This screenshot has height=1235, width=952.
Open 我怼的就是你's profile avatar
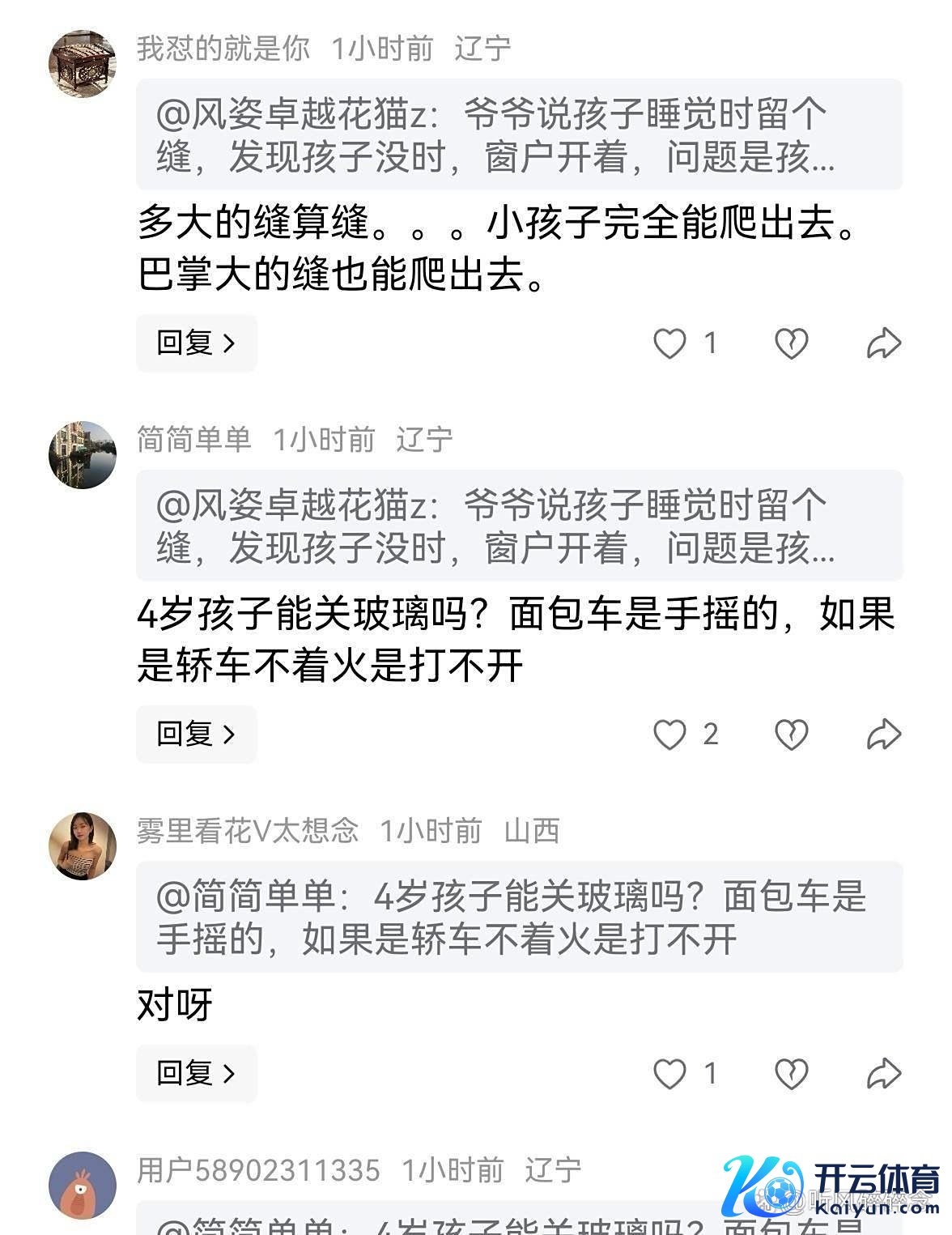83,64
